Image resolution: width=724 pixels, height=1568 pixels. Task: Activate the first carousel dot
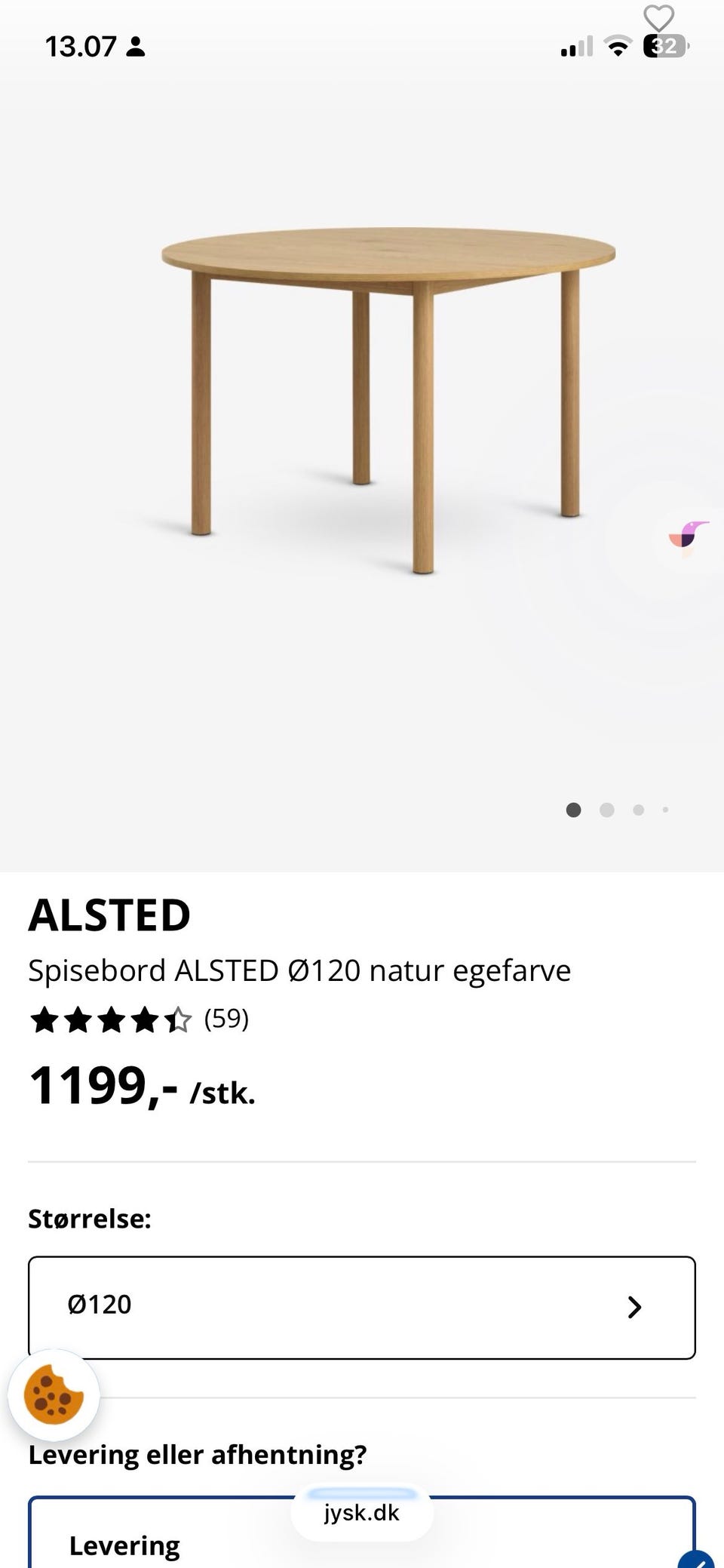573,810
